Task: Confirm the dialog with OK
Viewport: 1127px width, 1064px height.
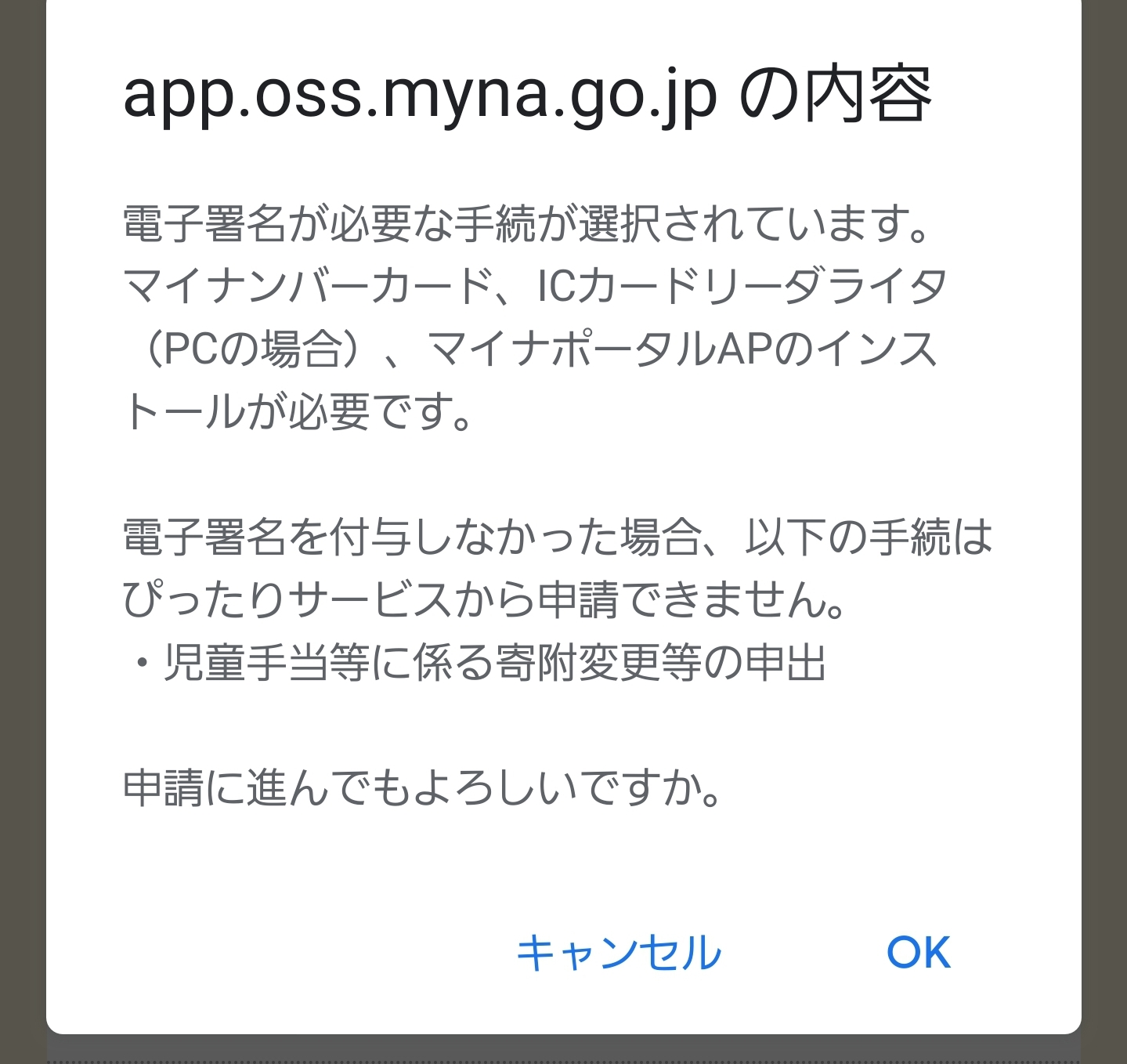Action: pyautogui.click(x=918, y=953)
